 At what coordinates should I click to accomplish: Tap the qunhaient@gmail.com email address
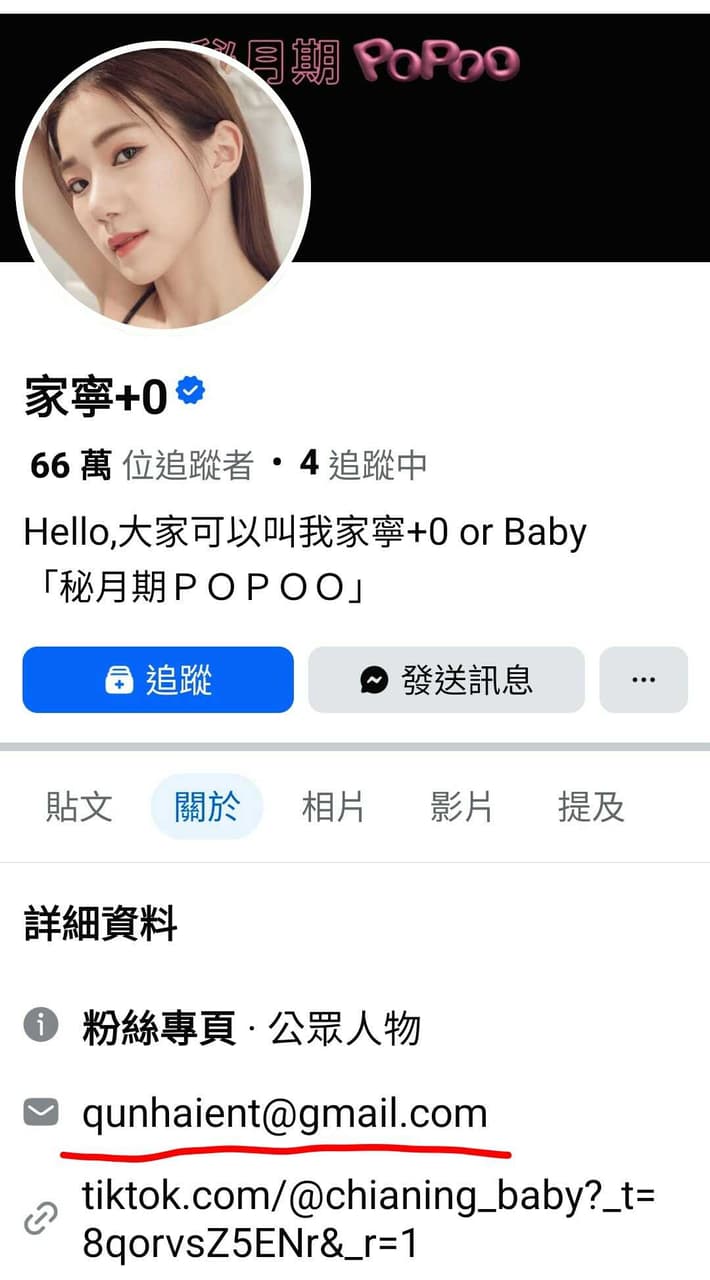pyautogui.click(x=285, y=1113)
